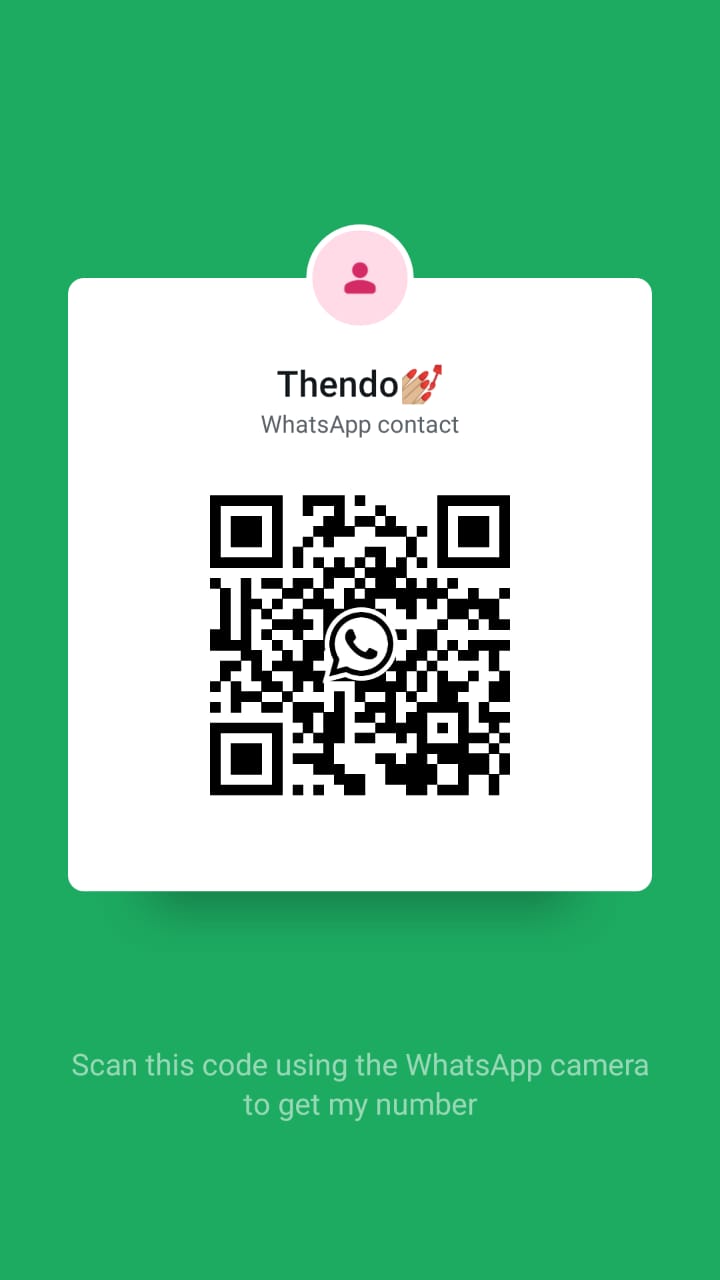720x1280 pixels.
Task: Click the bottom-left corner square of the QR code
Action: (244, 757)
